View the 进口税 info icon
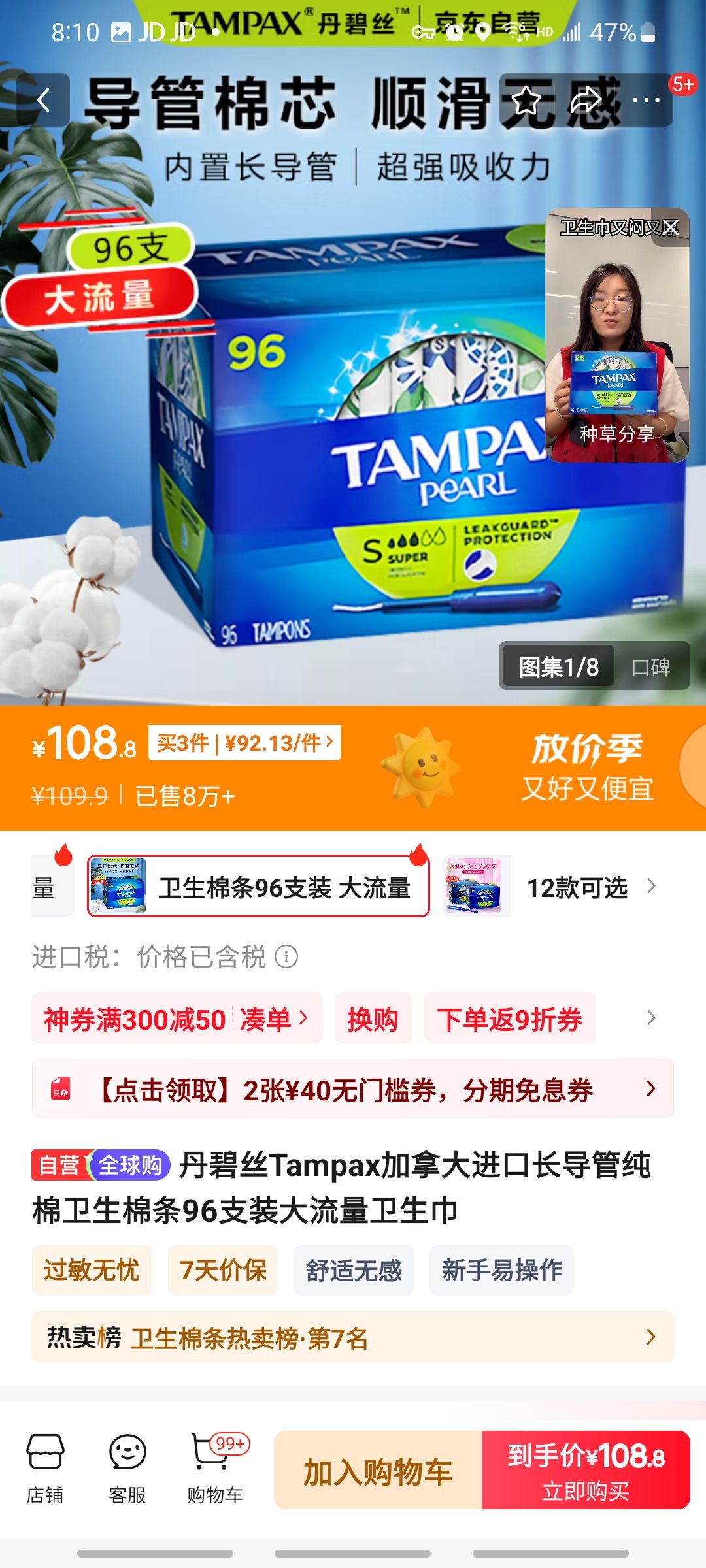The height and width of the screenshot is (1568, 706). point(286,956)
